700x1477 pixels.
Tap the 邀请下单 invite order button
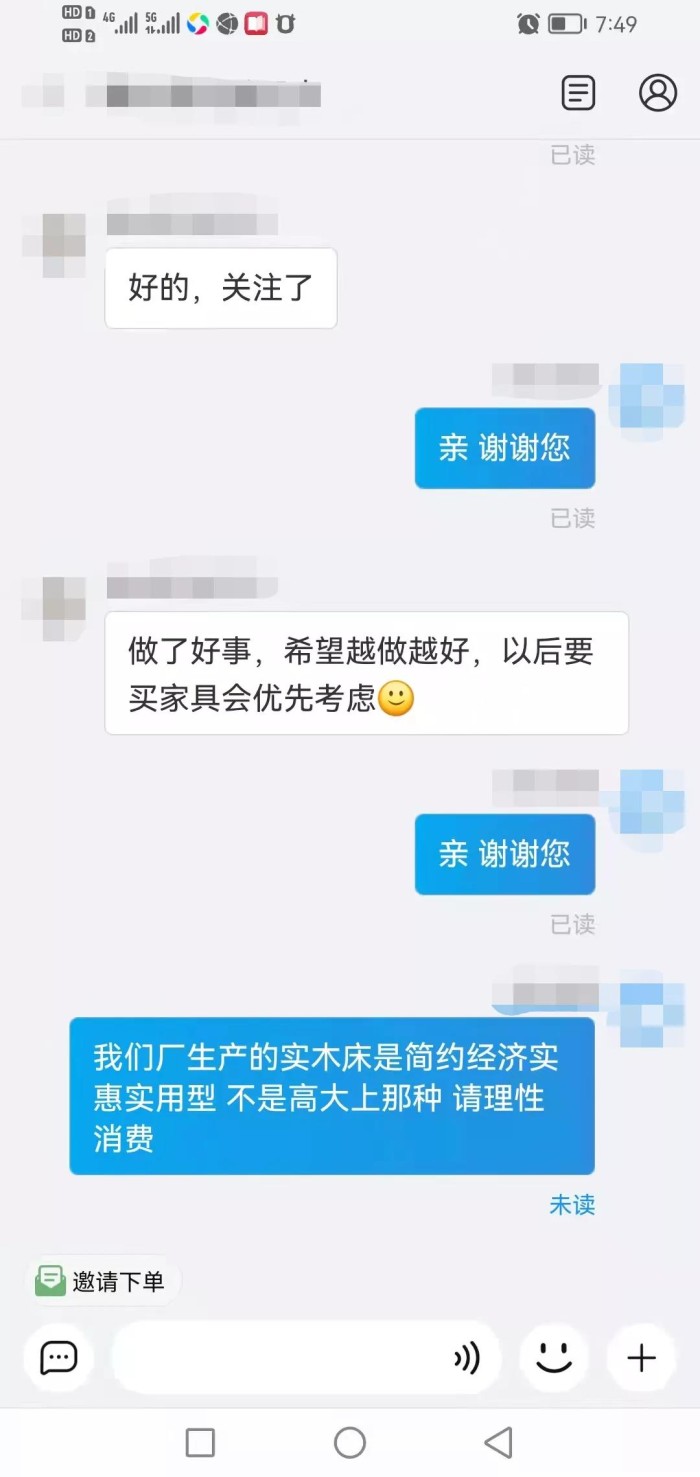[x=101, y=1281]
